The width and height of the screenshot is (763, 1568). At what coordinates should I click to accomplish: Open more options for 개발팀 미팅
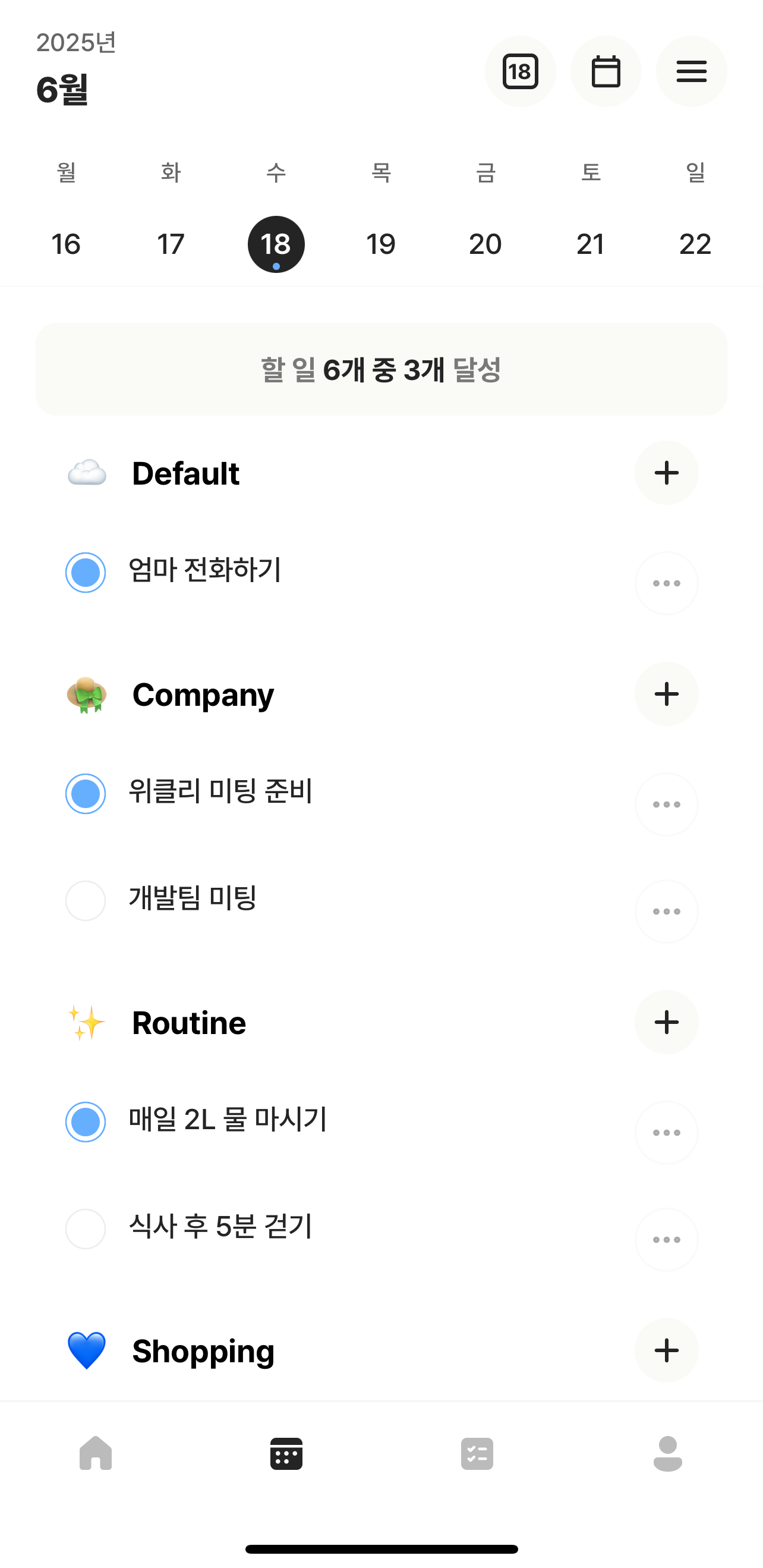click(x=666, y=912)
